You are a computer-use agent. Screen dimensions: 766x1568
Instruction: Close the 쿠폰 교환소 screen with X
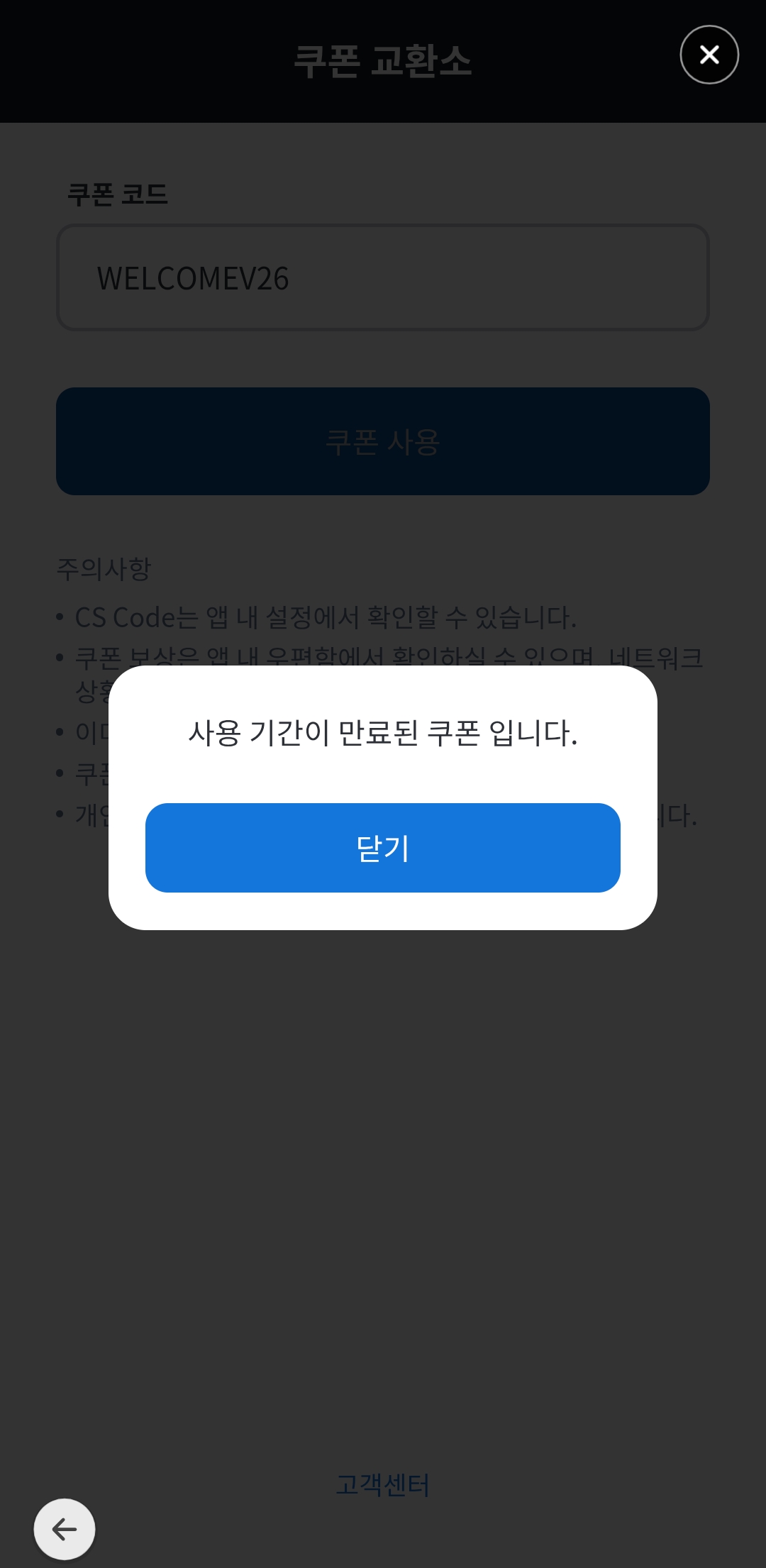(709, 55)
